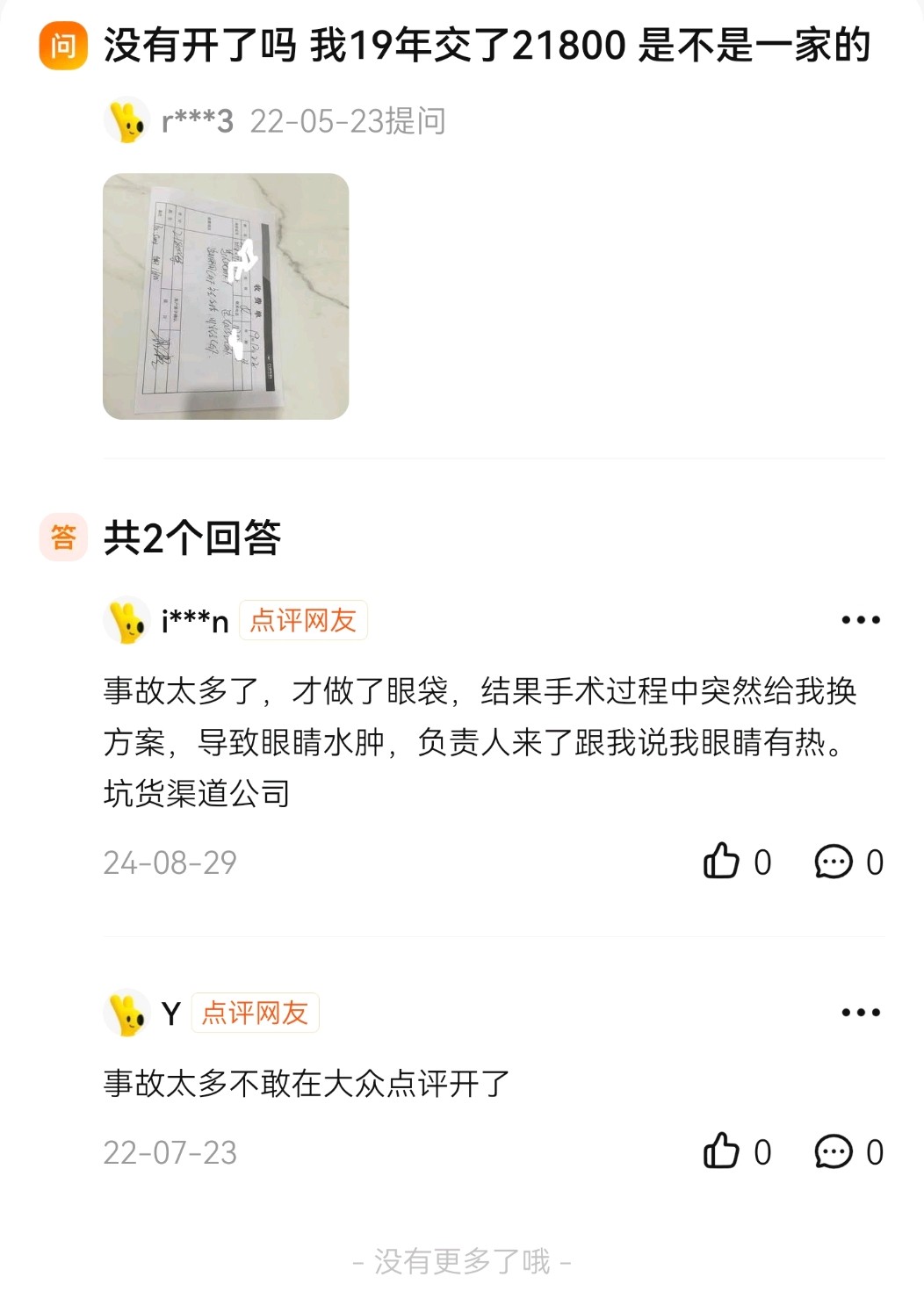View the profile avatar of asker r***3
This screenshot has width=924, height=1313.
pos(127,120)
